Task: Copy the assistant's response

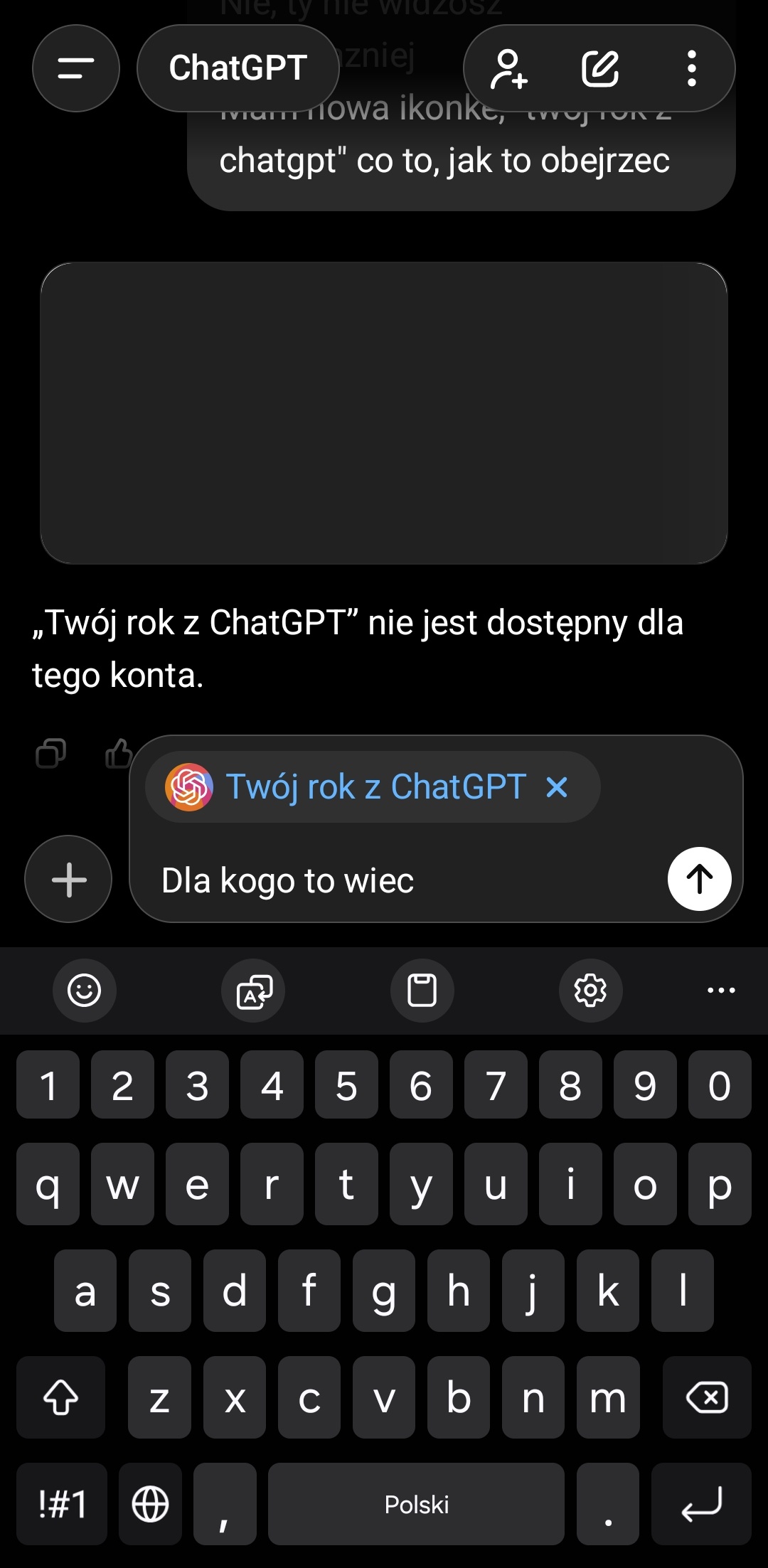Action: click(x=51, y=753)
